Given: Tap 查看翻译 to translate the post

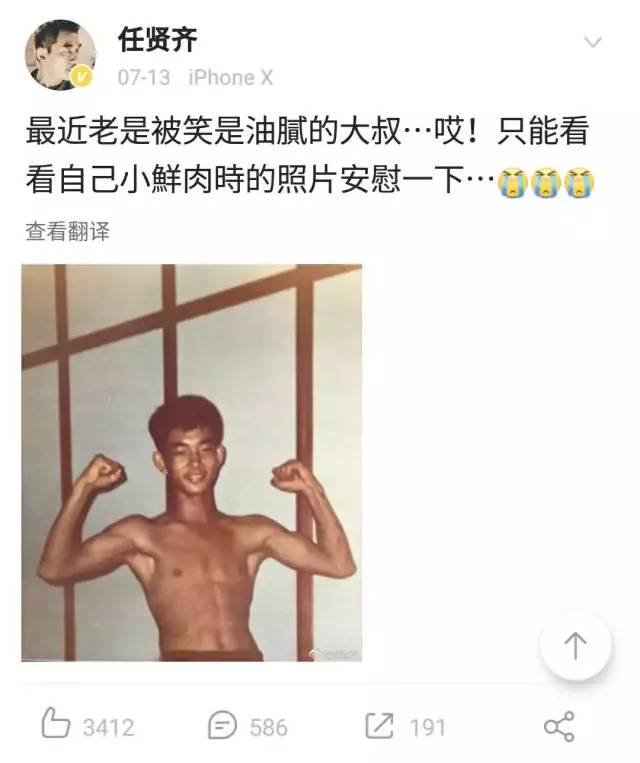Looking at the screenshot, I should [67, 231].
